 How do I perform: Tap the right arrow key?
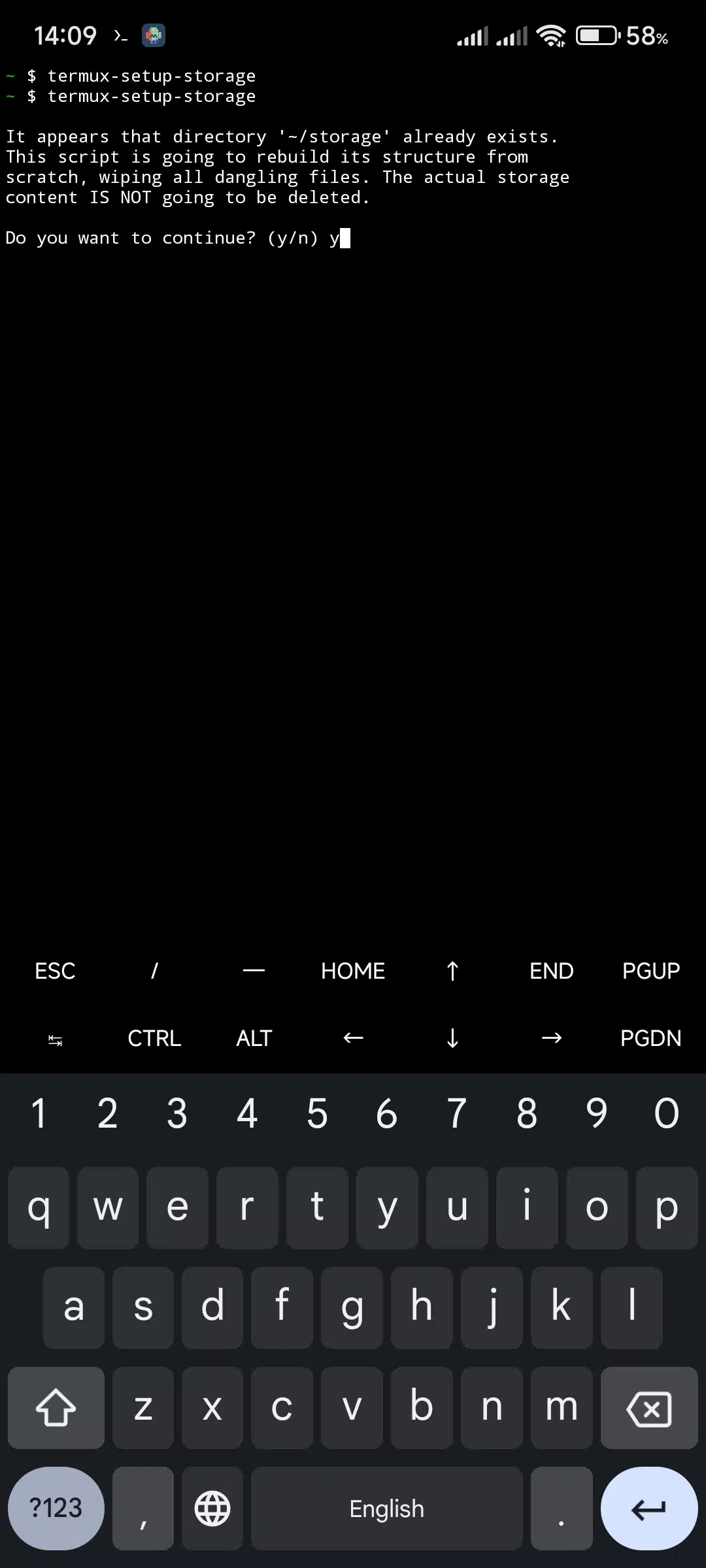[x=551, y=1038]
